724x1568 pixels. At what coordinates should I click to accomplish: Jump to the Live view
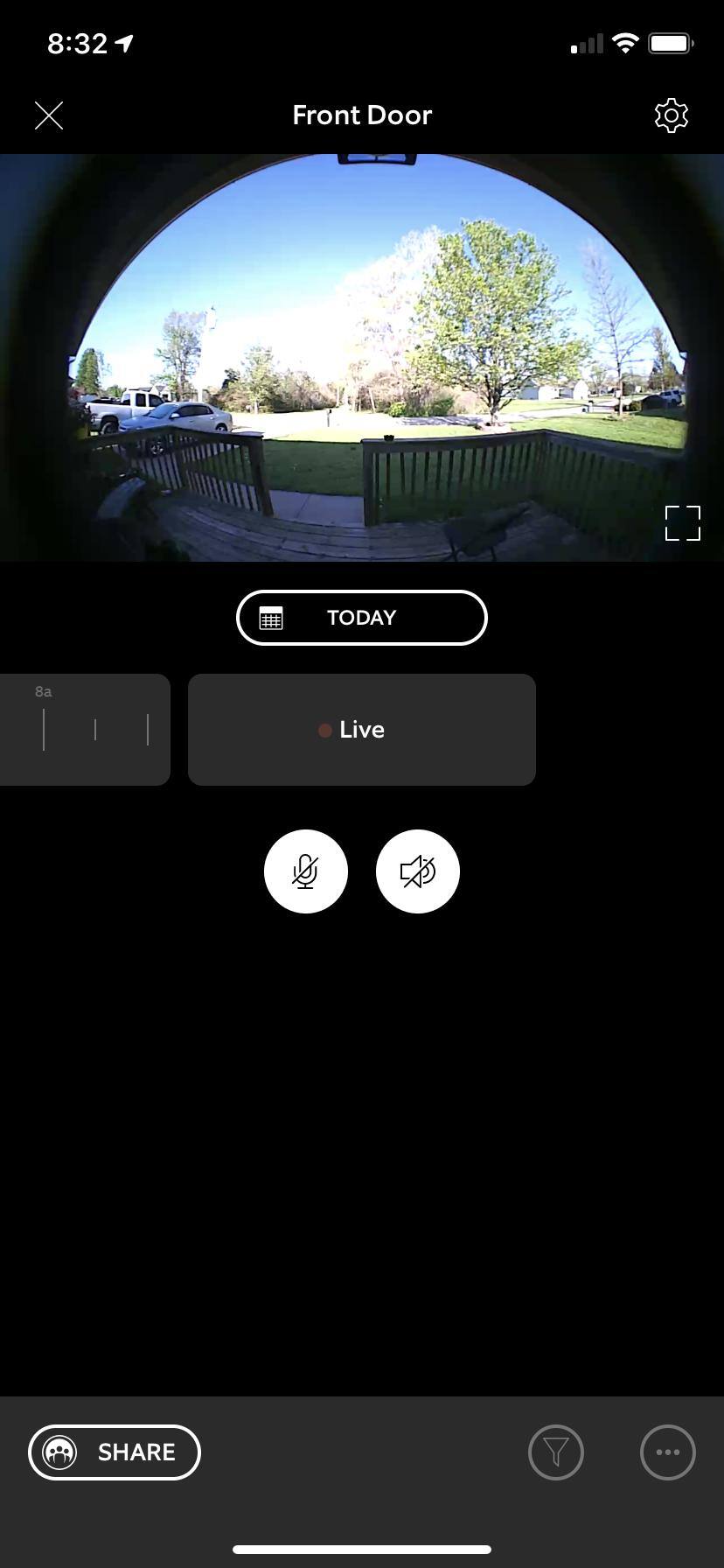[x=361, y=730]
